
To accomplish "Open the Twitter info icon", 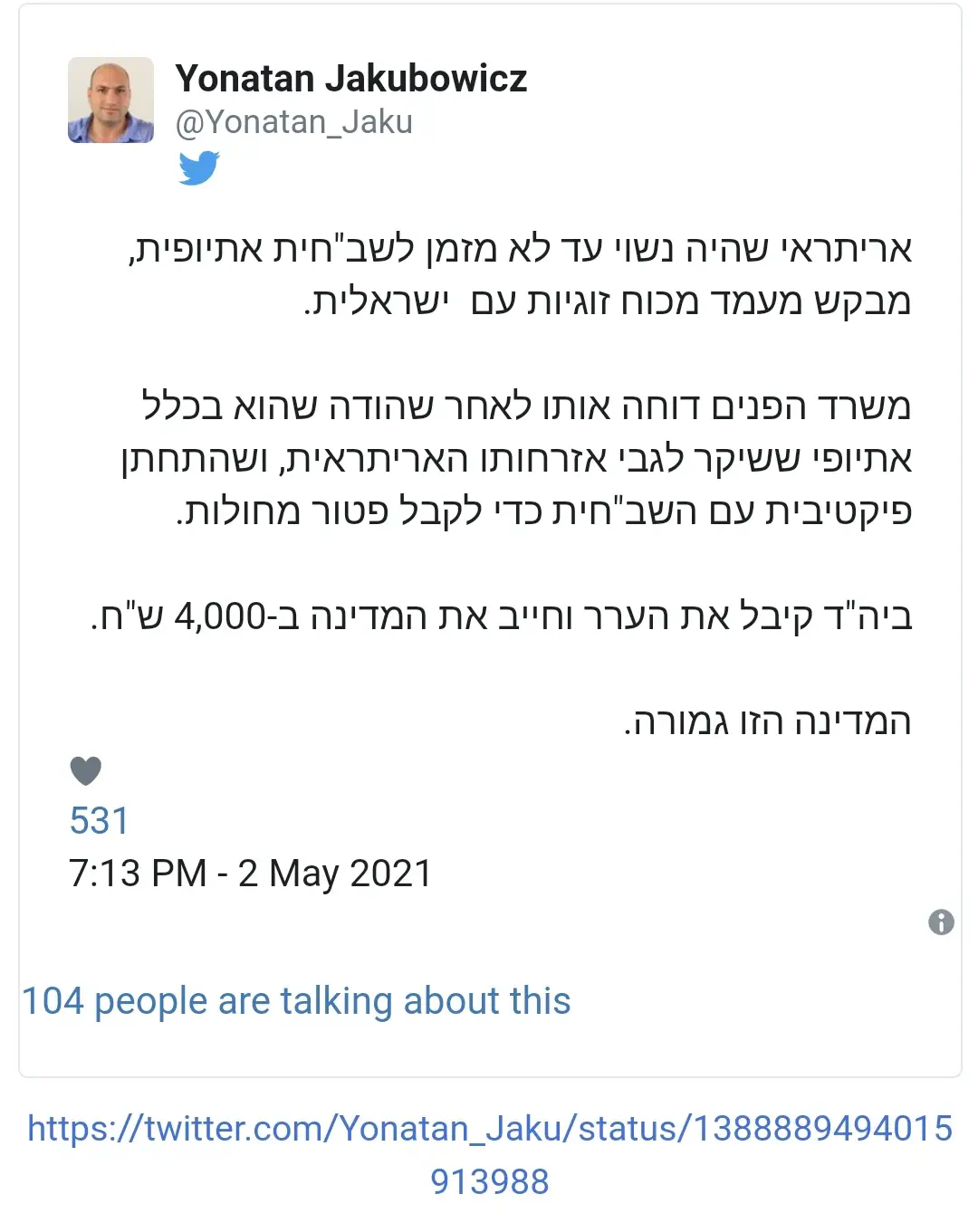I will [x=941, y=922].
